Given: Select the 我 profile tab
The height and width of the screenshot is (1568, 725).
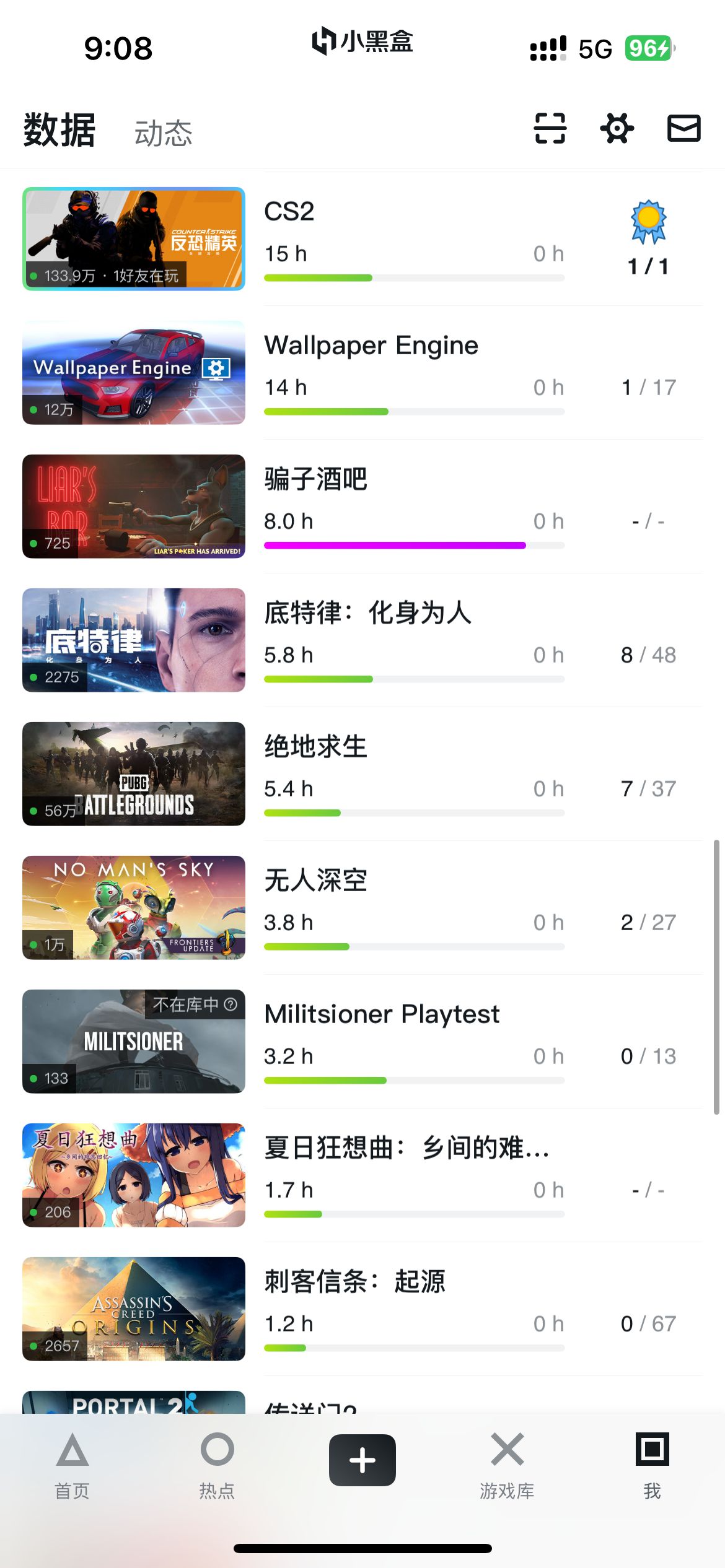Looking at the screenshot, I should (x=652, y=1465).
